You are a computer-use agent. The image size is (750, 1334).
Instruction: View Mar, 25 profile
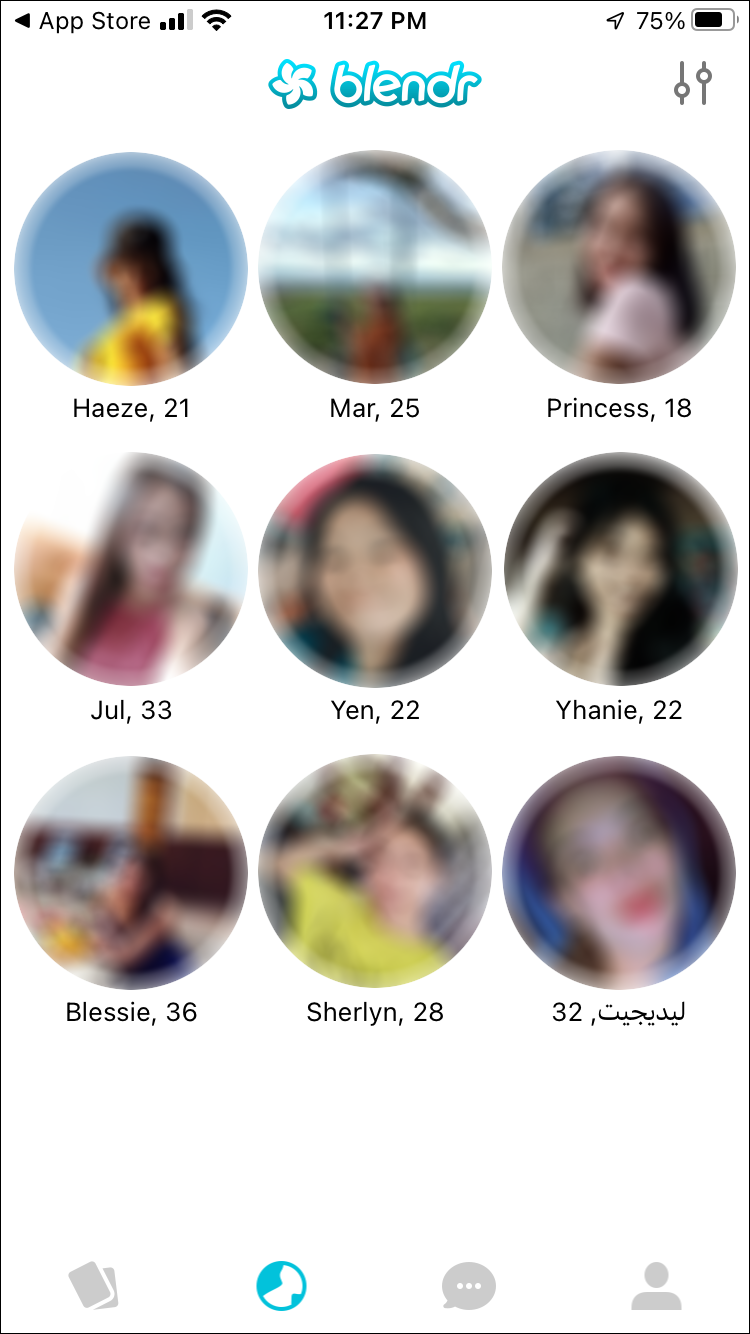(375, 268)
